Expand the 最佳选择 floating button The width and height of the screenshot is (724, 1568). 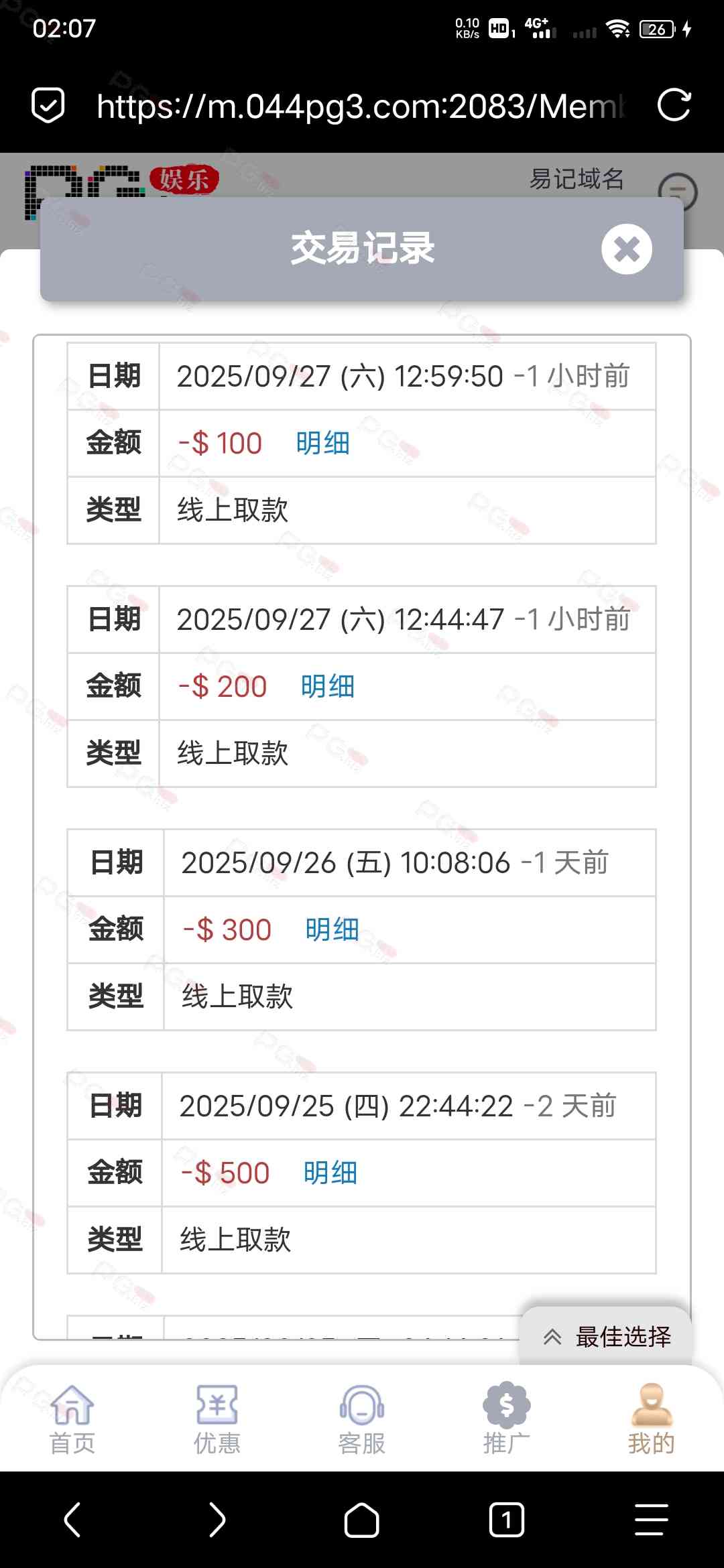click(606, 1337)
